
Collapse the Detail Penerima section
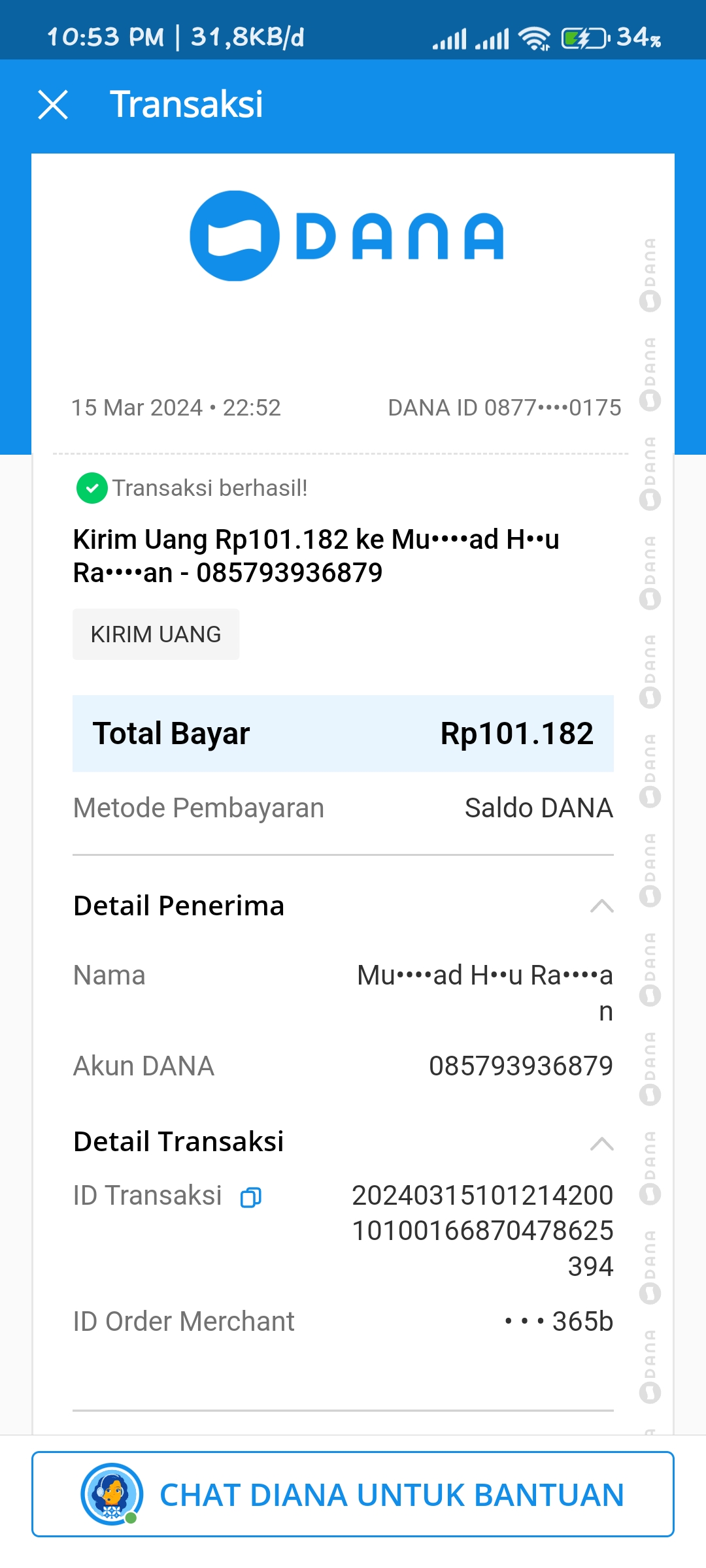tap(601, 906)
